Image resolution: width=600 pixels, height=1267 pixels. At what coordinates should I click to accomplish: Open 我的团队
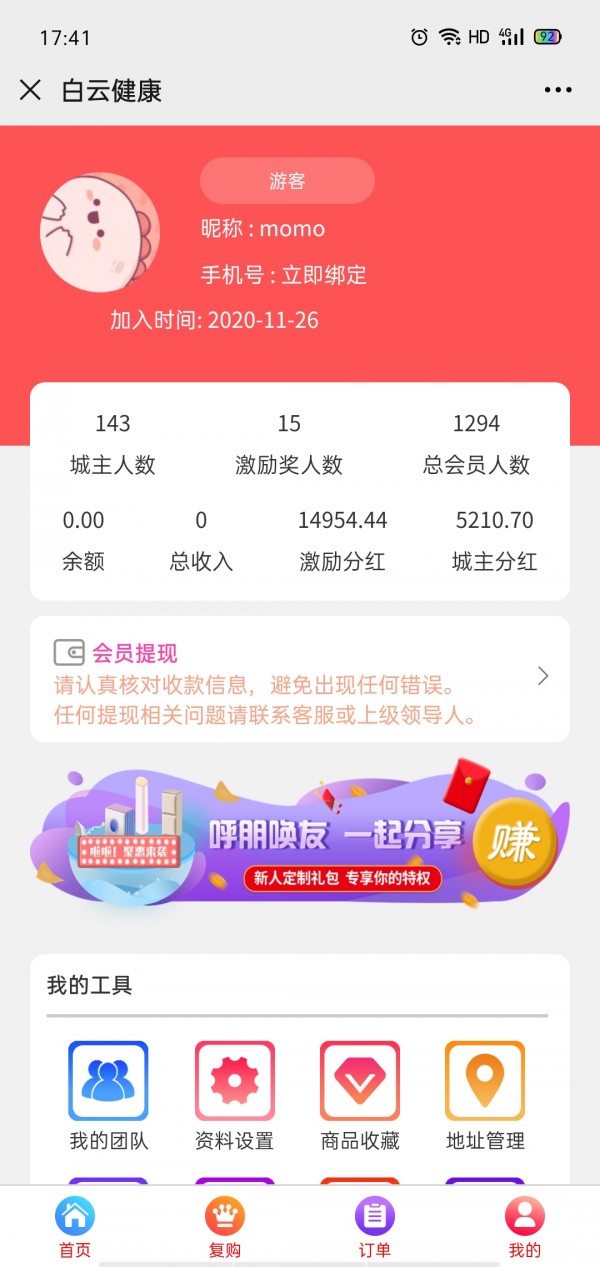(108, 1095)
